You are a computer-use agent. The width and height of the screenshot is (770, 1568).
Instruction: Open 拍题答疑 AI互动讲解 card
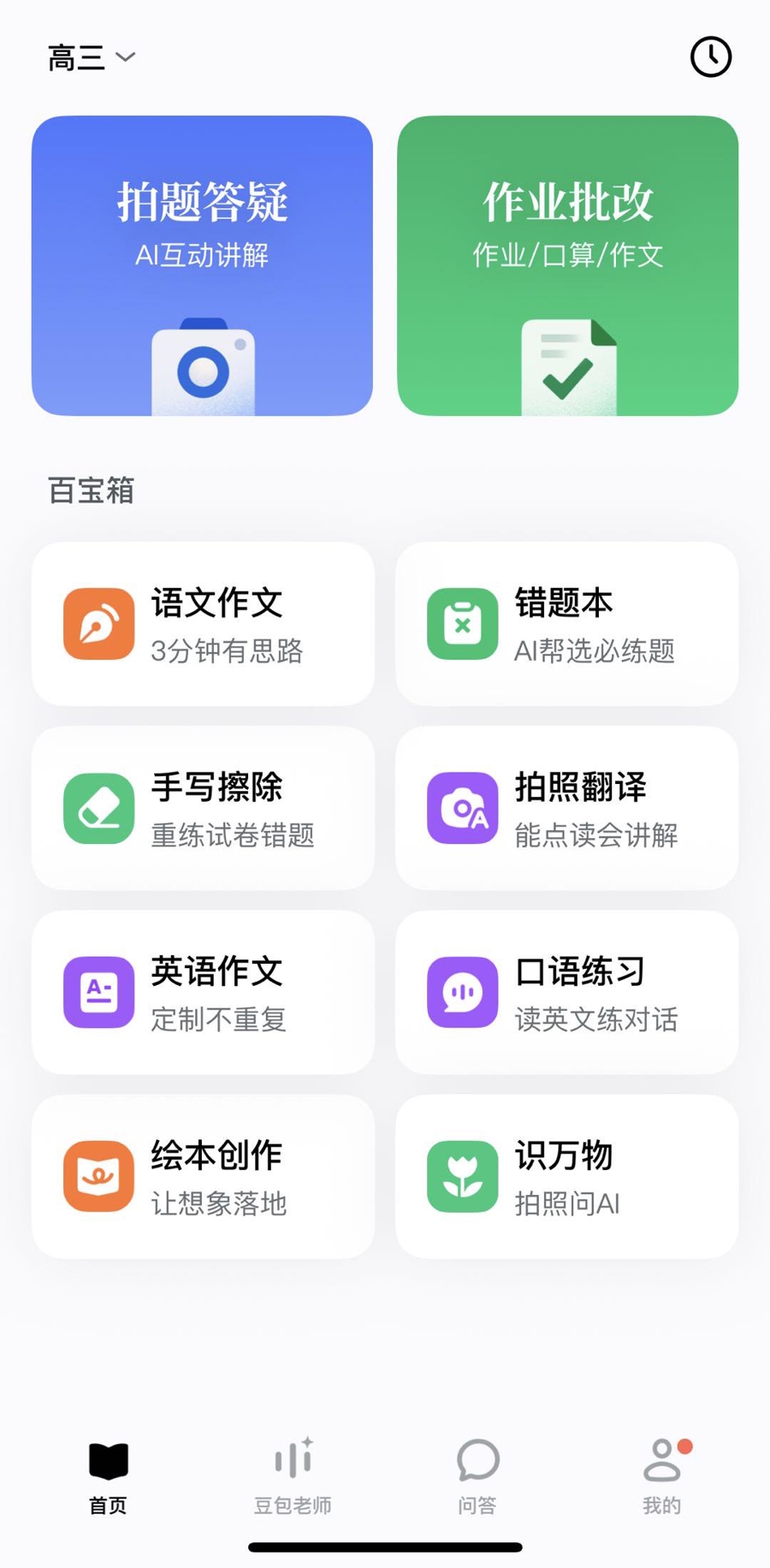(x=202, y=265)
